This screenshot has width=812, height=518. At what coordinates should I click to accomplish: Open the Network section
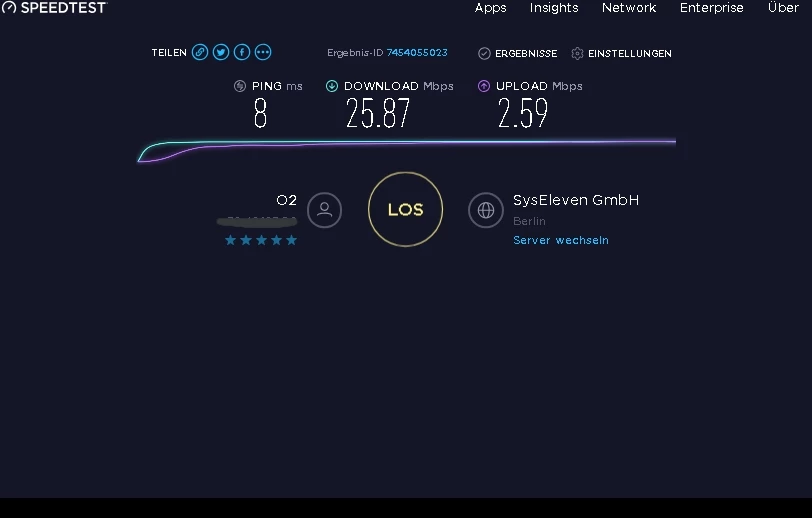[x=629, y=8]
